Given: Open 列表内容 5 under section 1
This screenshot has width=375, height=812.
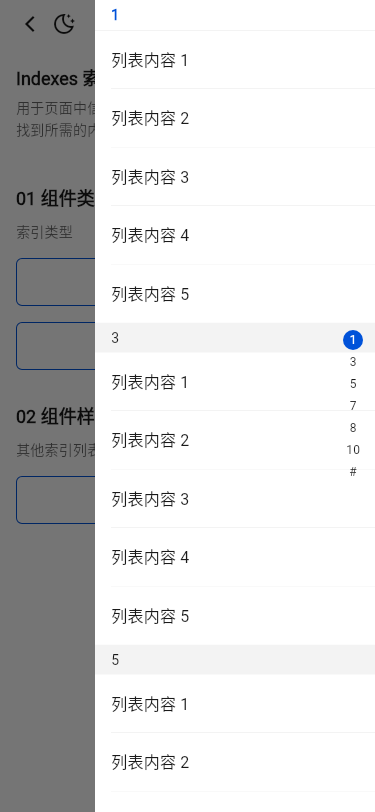Looking at the screenshot, I should 235,294.
